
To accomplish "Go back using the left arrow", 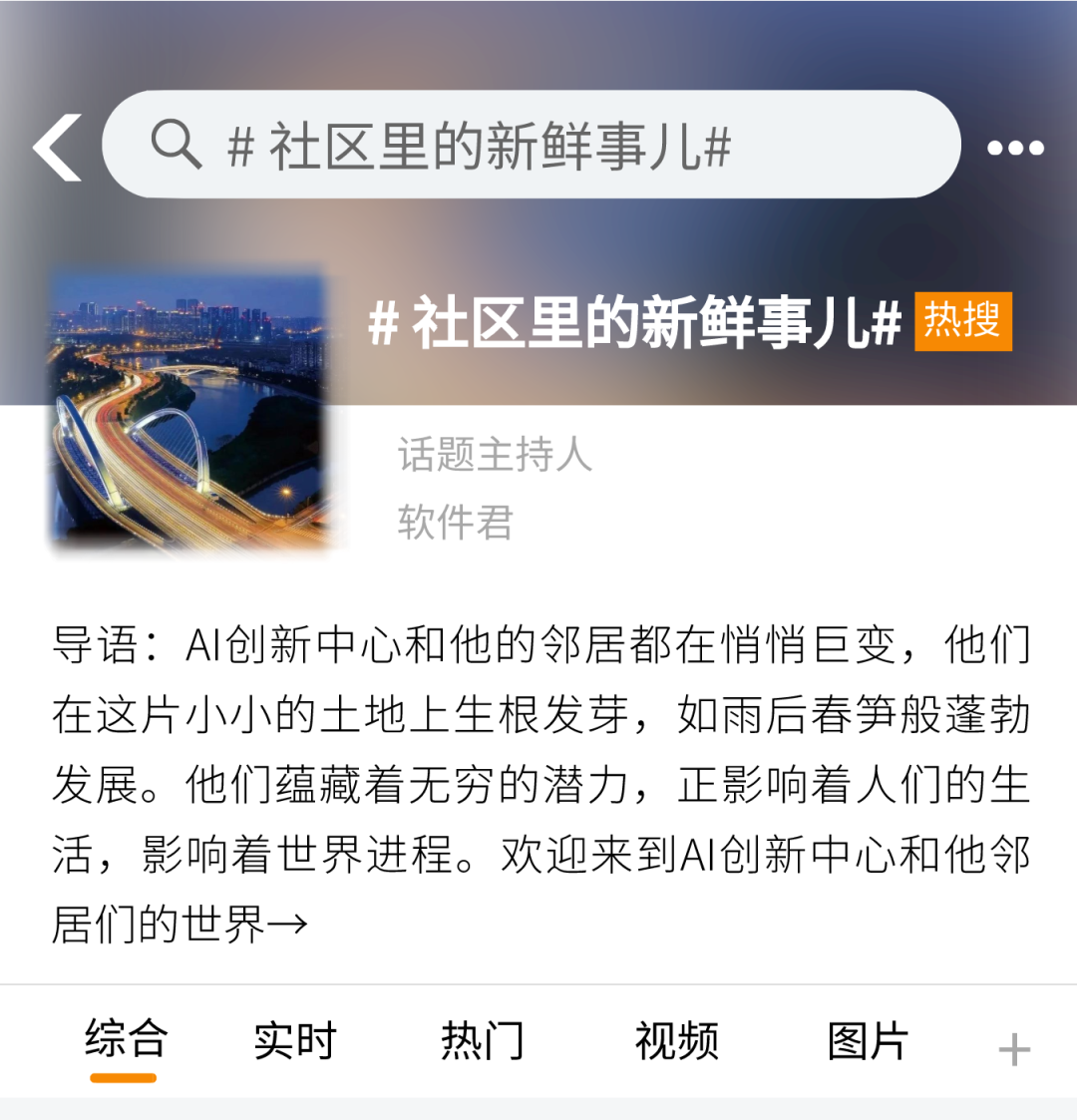I will tap(57, 148).
